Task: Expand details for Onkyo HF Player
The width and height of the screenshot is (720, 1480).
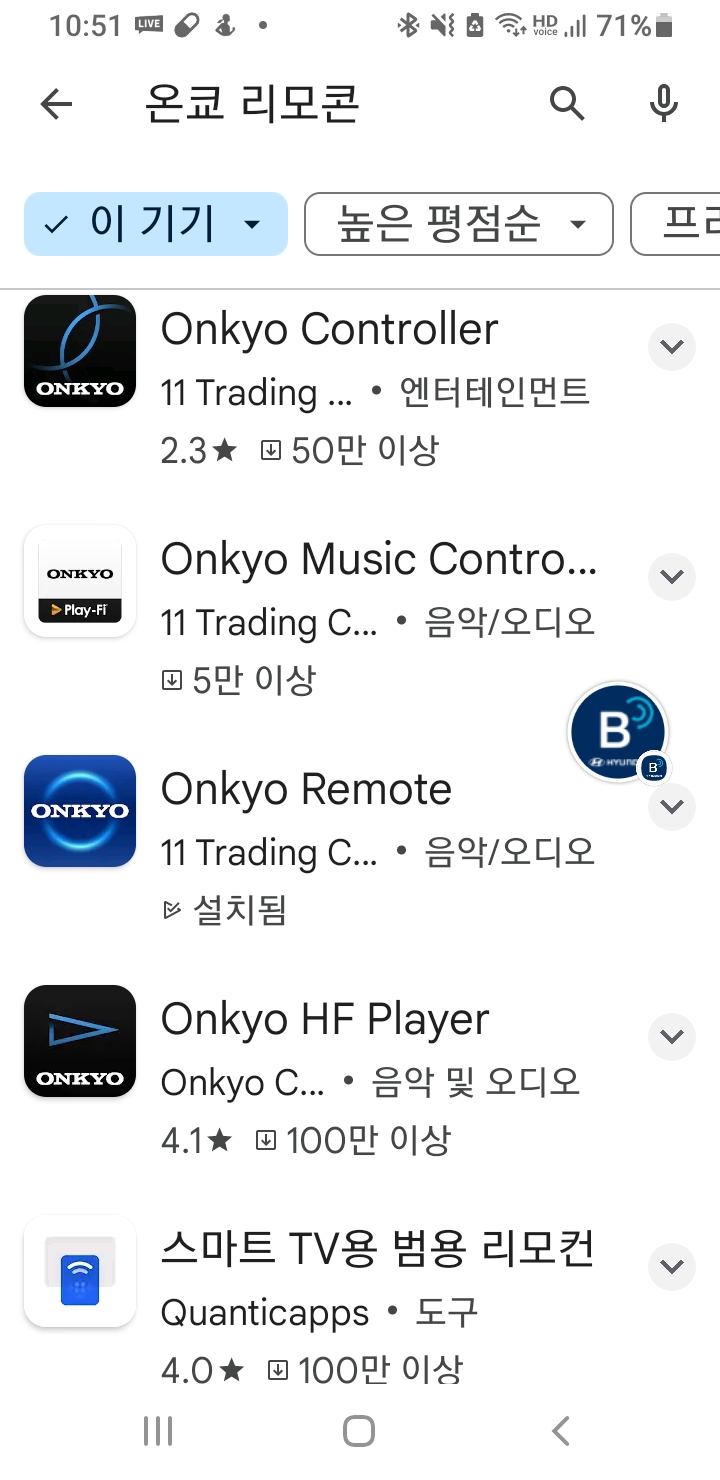Action: pyautogui.click(x=671, y=1037)
